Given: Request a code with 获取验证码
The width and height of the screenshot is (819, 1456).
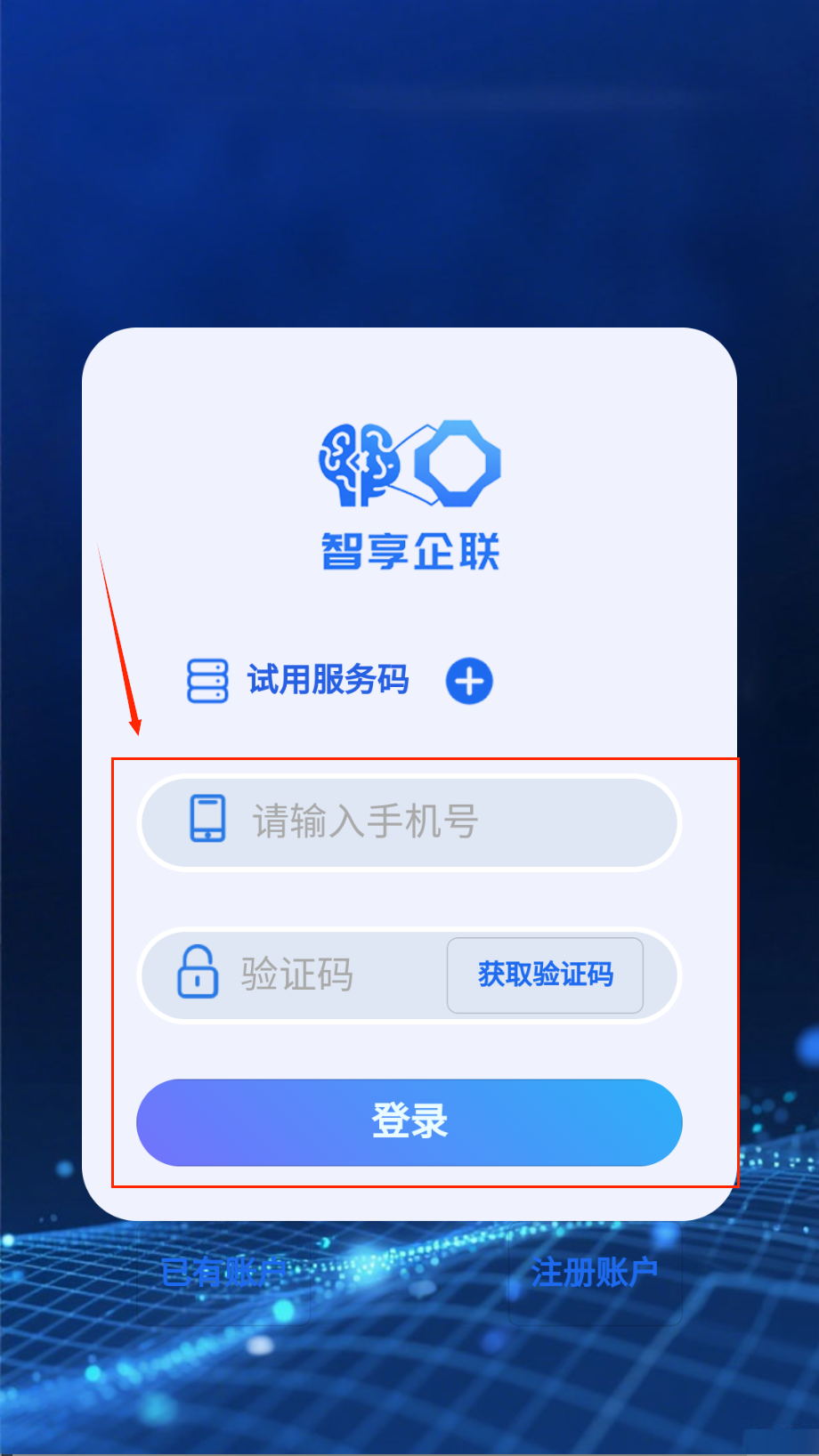Looking at the screenshot, I should coord(545,975).
